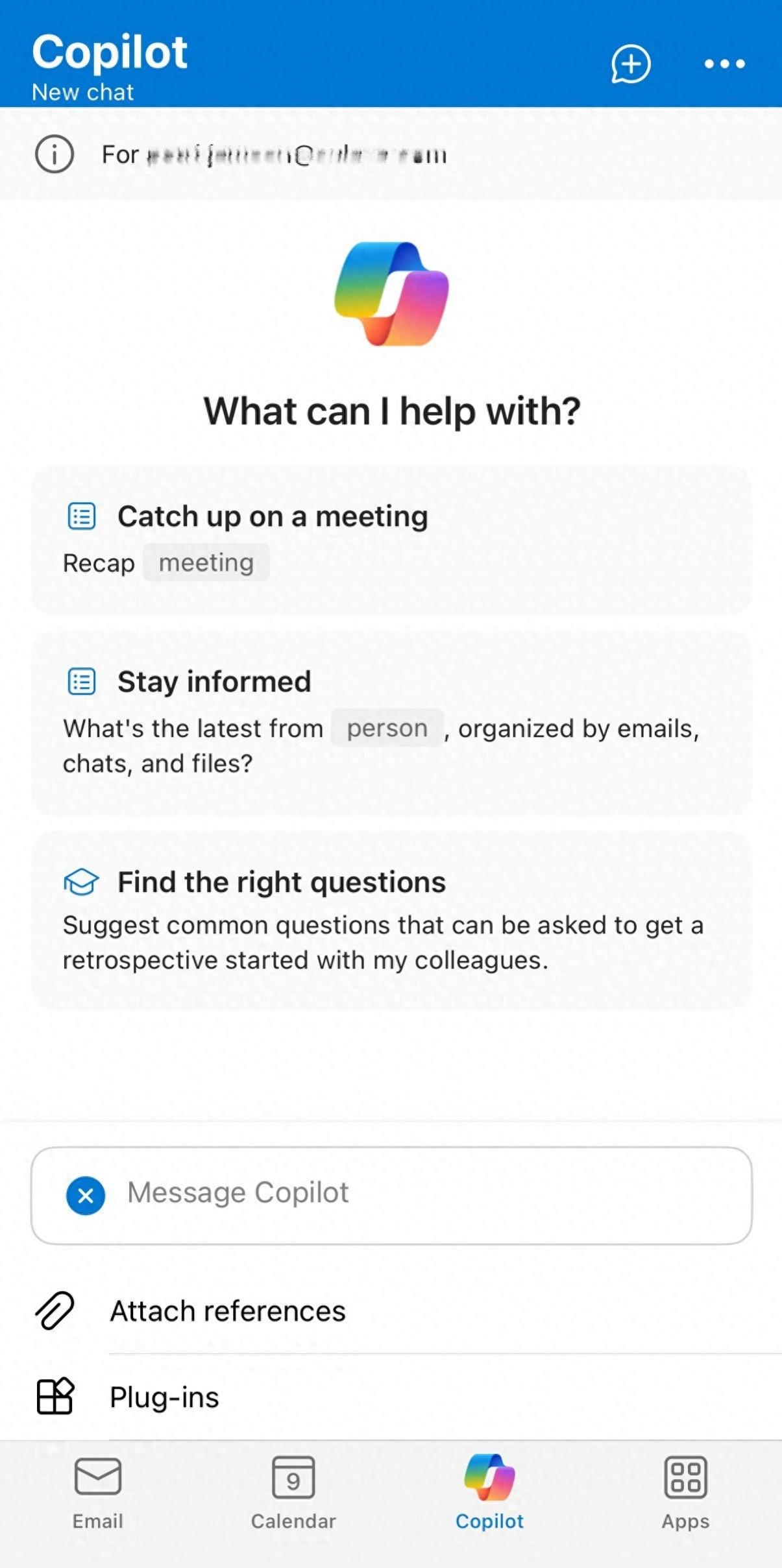Image resolution: width=782 pixels, height=1568 pixels.
Task: Open the Copilot overflow menu
Action: pos(724,64)
